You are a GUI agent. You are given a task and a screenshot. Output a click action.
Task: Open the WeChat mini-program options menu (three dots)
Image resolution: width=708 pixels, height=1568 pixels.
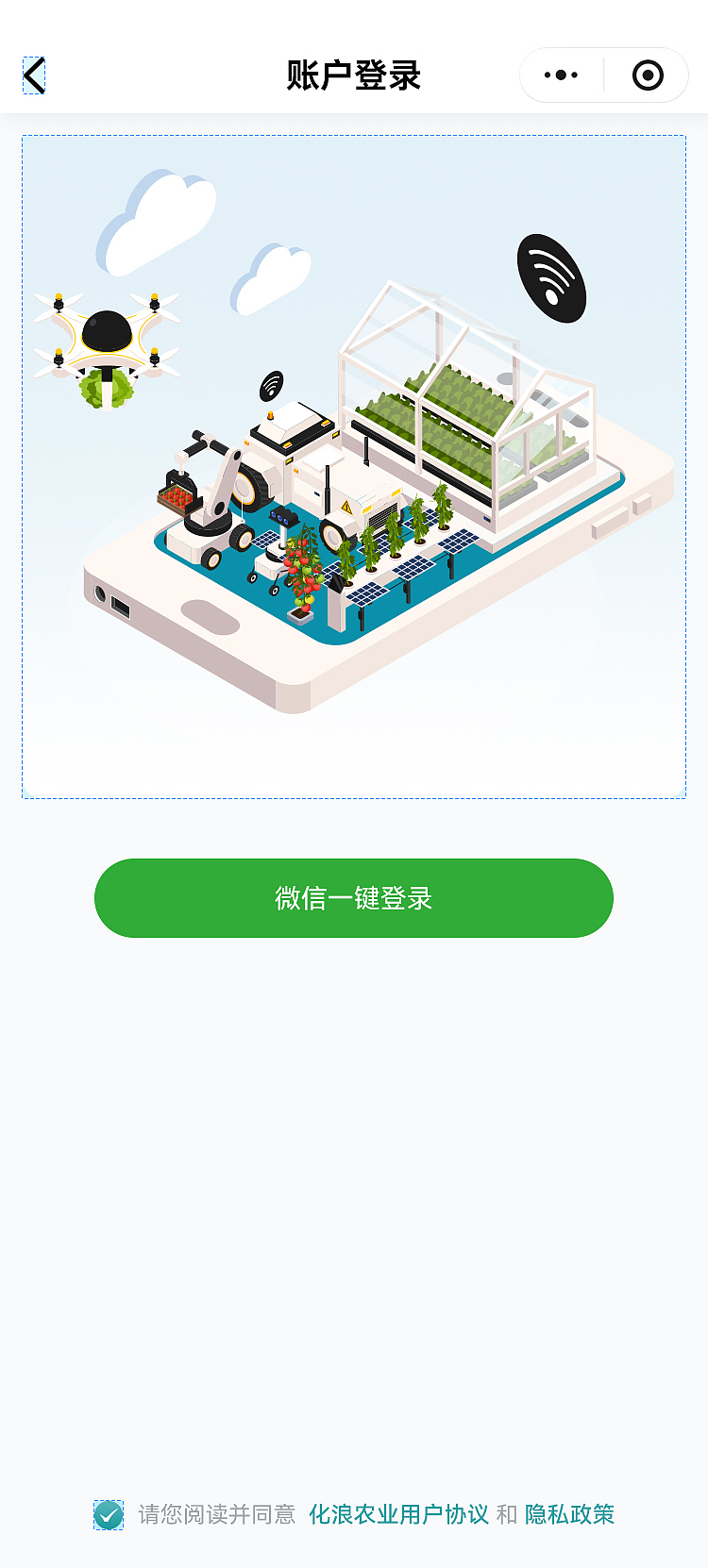click(x=560, y=75)
